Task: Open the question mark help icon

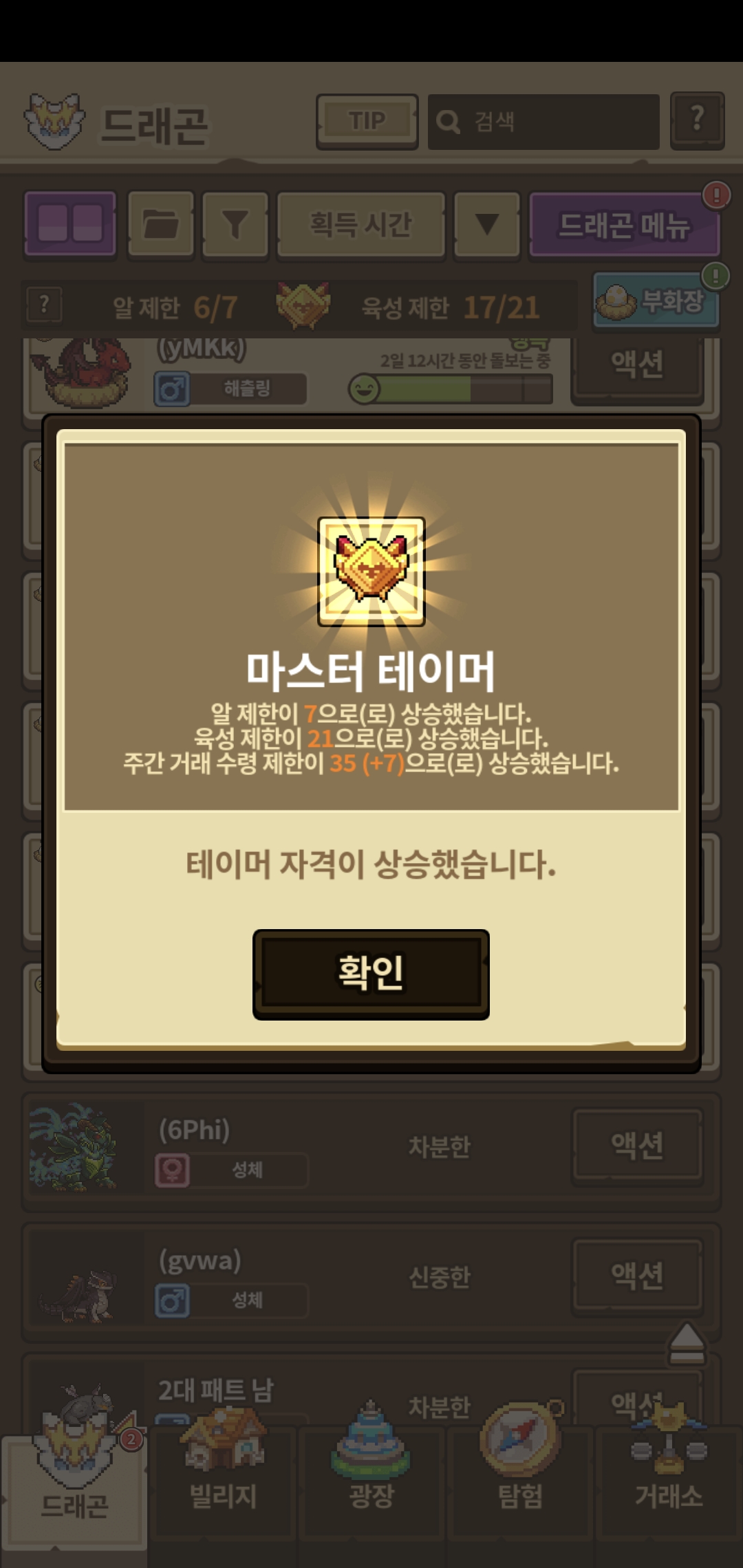Action: point(698,120)
